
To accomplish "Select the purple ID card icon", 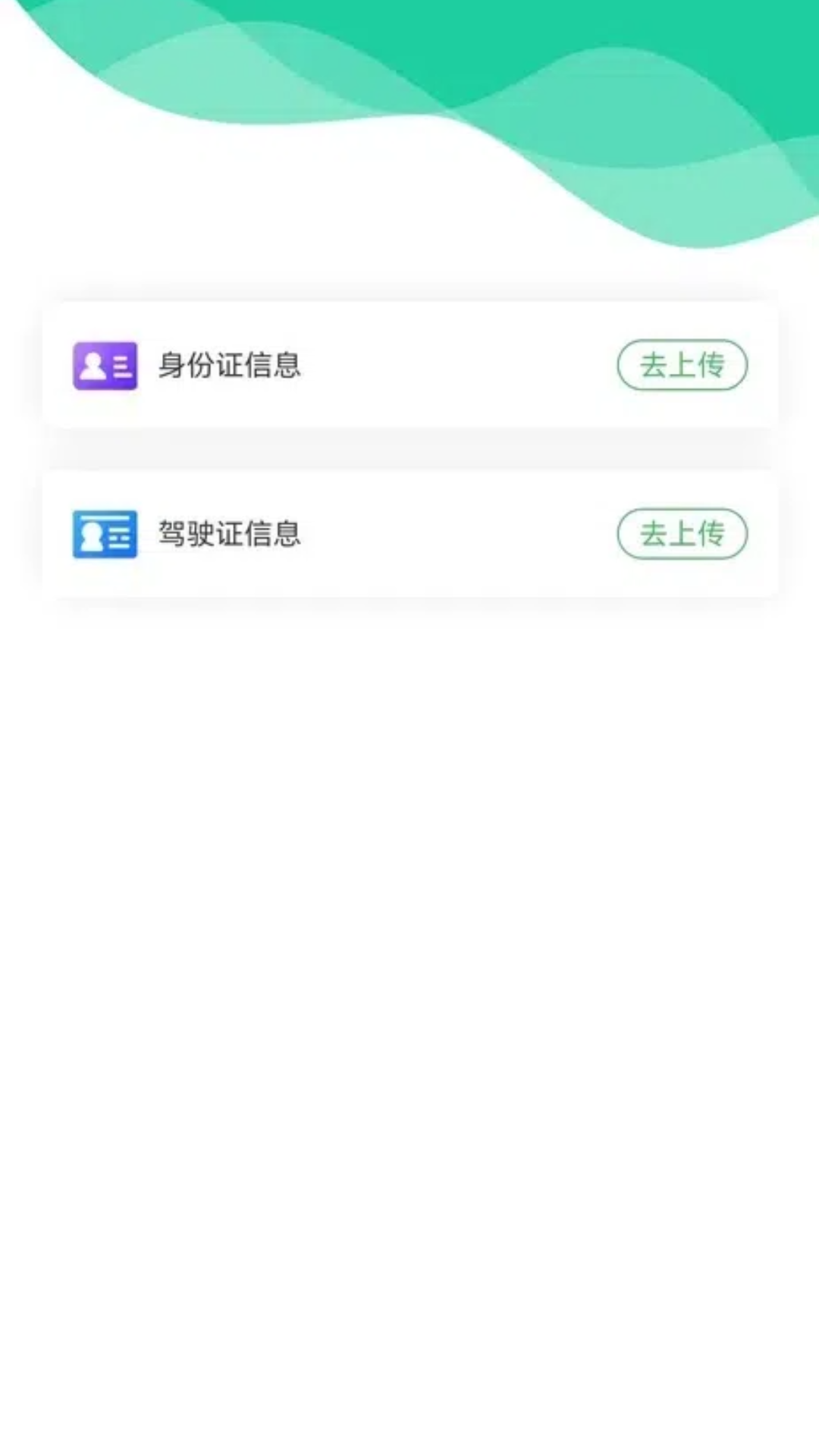I will [x=105, y=365].
